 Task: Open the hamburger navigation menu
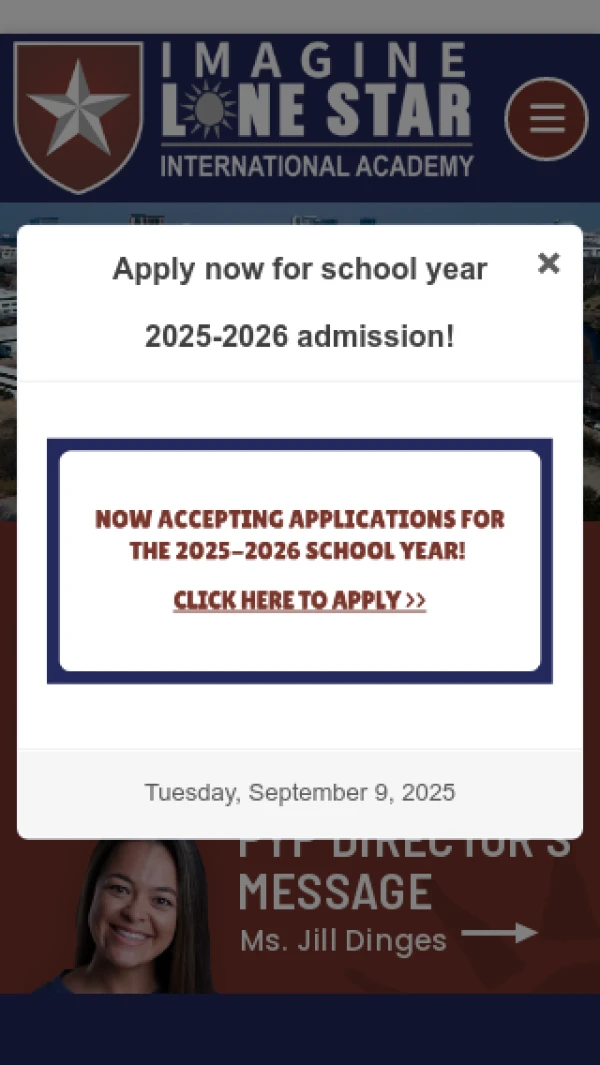546,119
